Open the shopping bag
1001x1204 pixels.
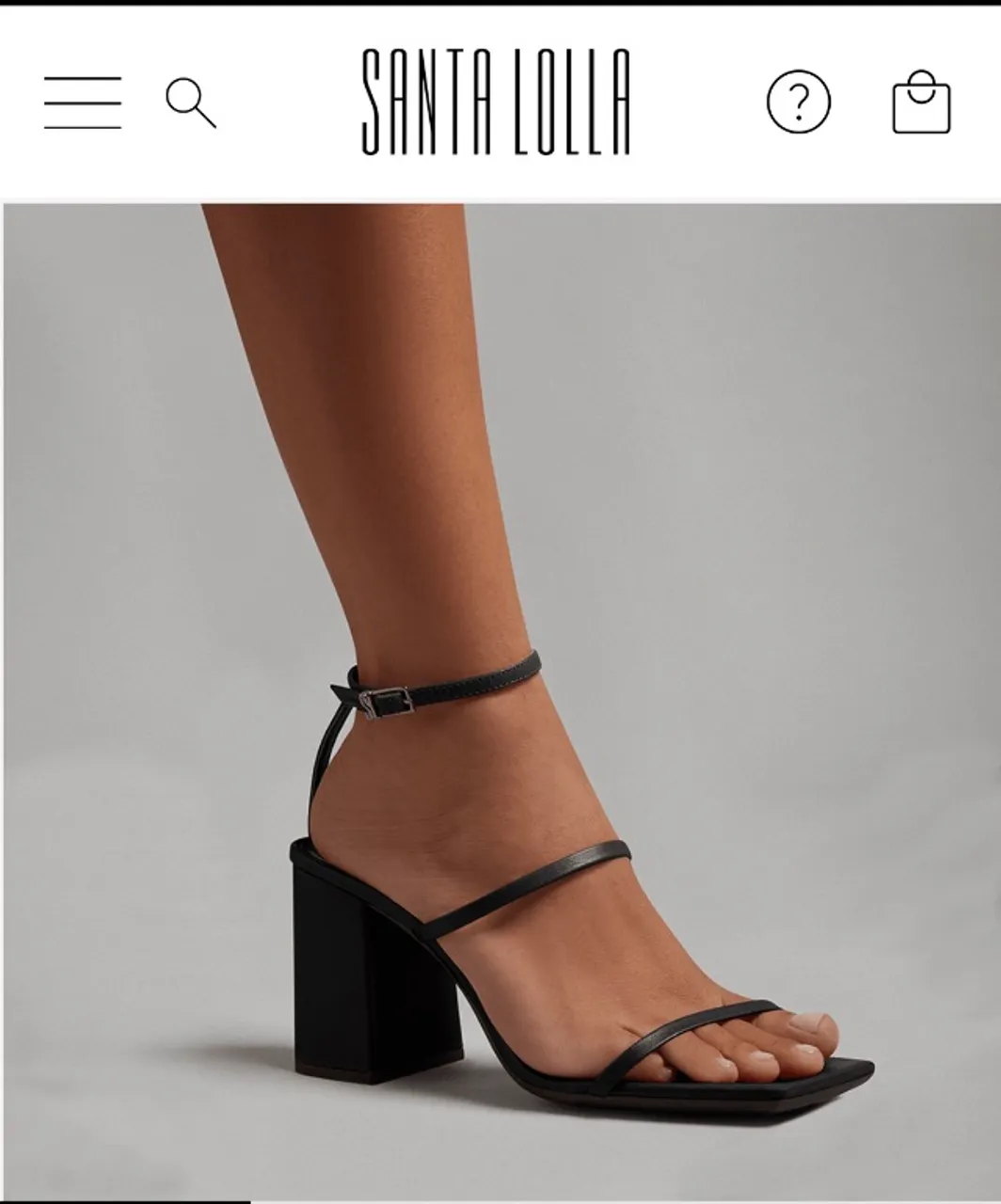(x=921, y=102)
